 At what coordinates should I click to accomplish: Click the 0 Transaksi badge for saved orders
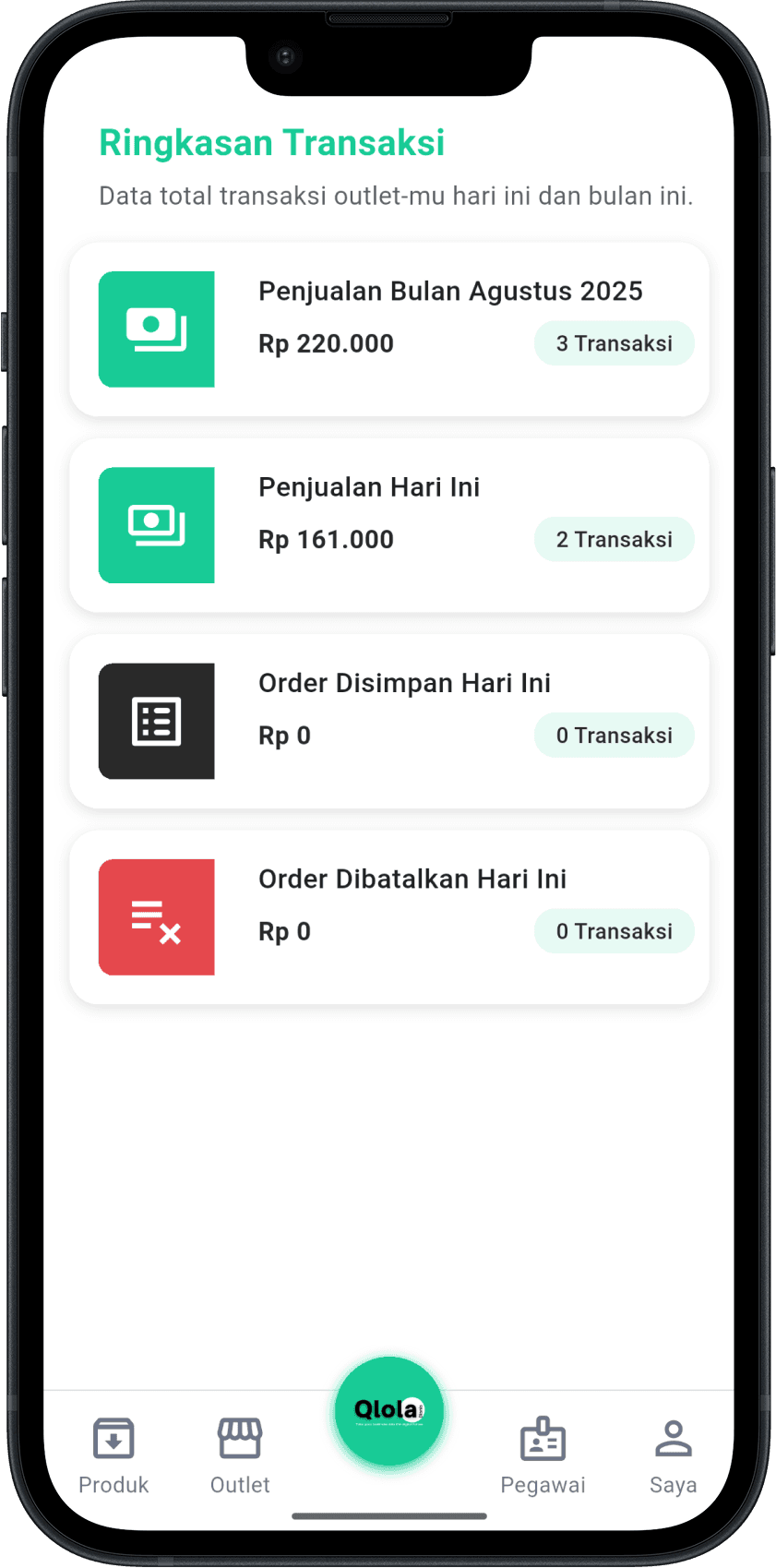tap(614, 735)
